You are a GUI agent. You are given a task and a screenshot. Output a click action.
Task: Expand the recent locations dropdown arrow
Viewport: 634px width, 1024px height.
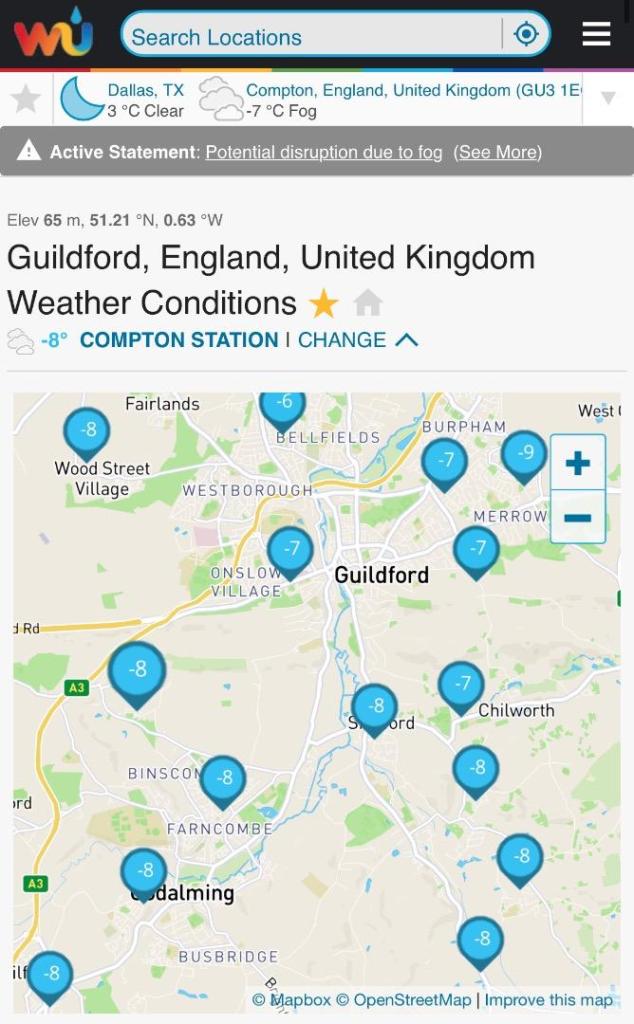pos(608,99)
